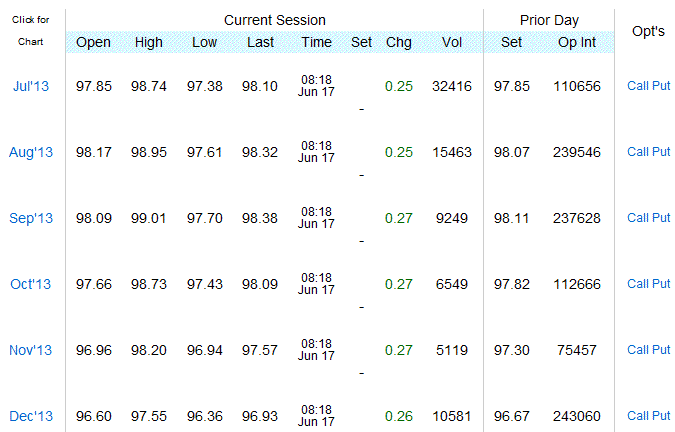This screenshot has height=432, width=675.
Task: View Put options for Dec'13
Action: tap(661, 416)
